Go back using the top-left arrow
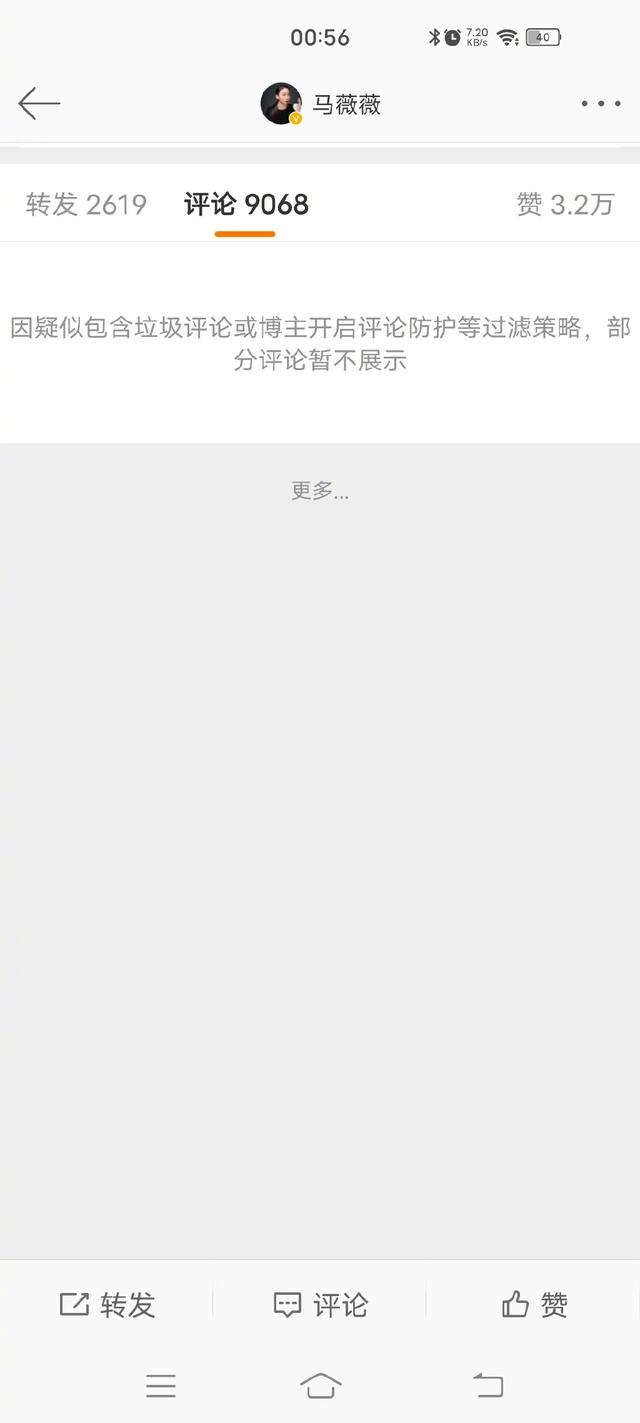The width and height of the screenshot is (640, 1423). click(x=39, y=103)
